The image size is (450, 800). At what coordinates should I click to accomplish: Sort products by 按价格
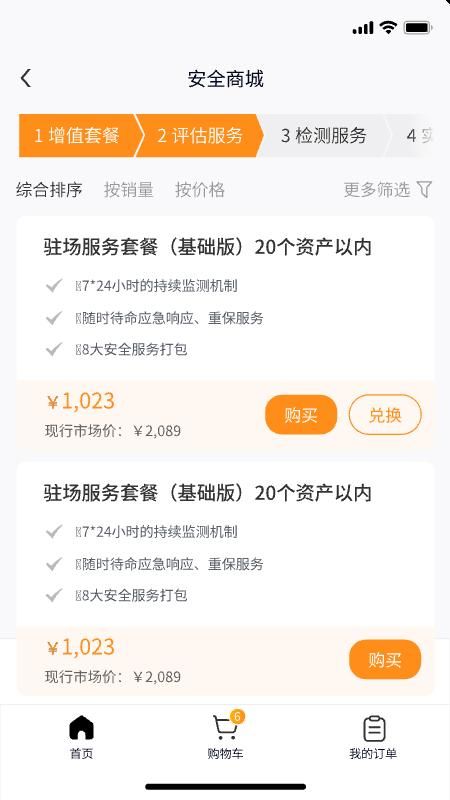[x=200, y=190]
